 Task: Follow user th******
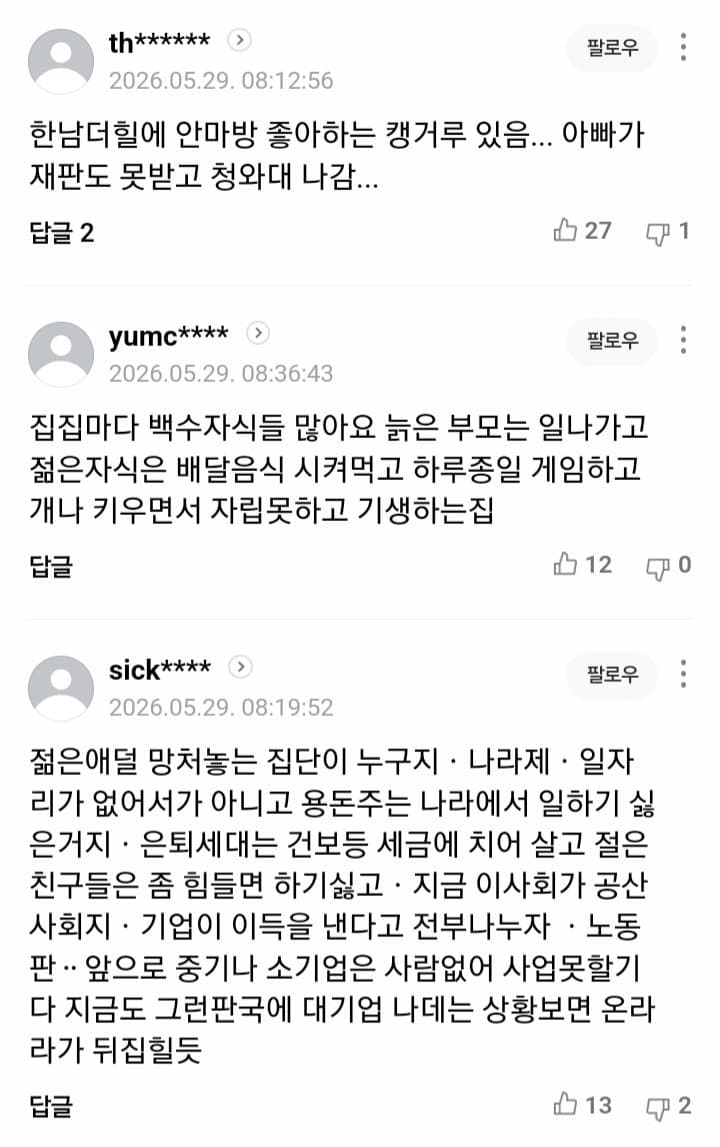(612, 48)
